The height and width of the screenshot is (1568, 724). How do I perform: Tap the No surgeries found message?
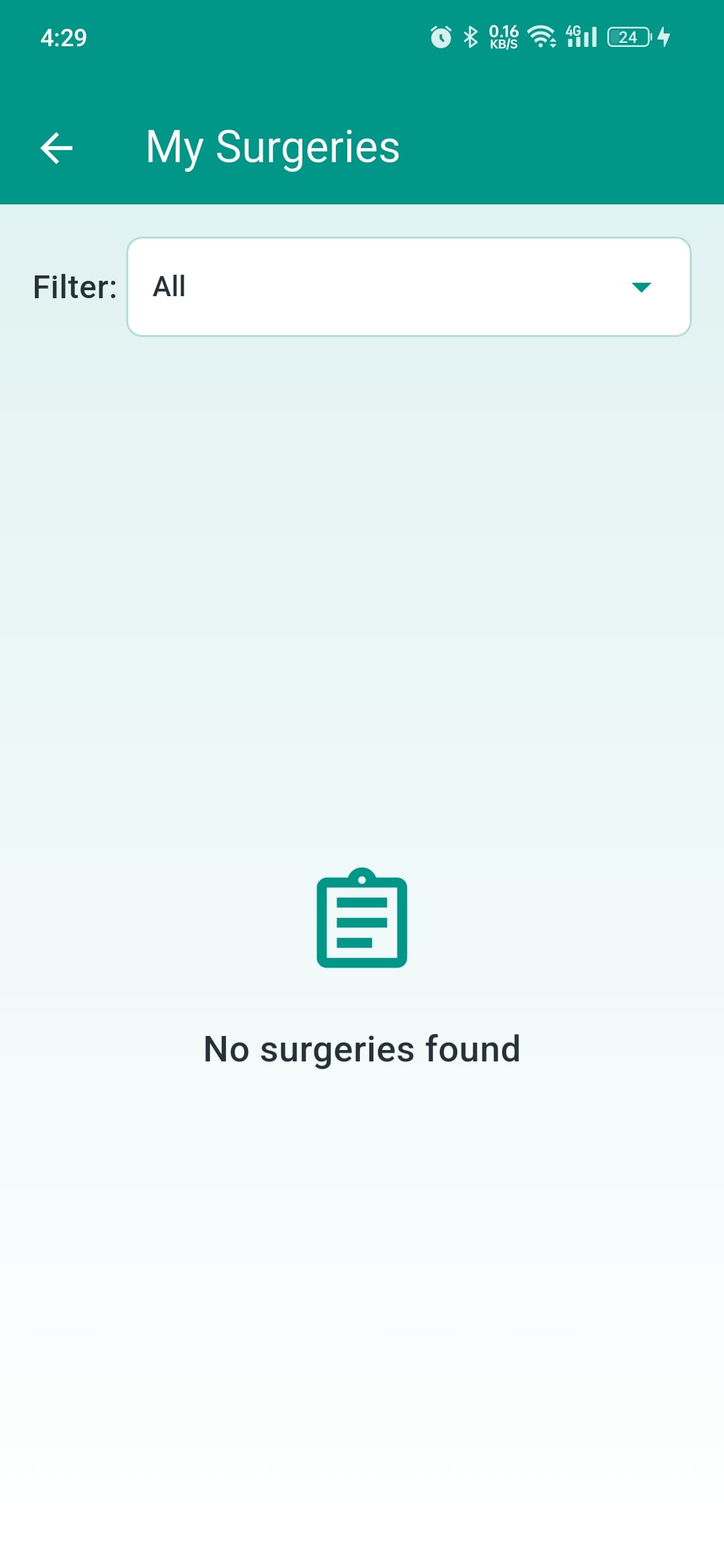tap(362, 1049)
